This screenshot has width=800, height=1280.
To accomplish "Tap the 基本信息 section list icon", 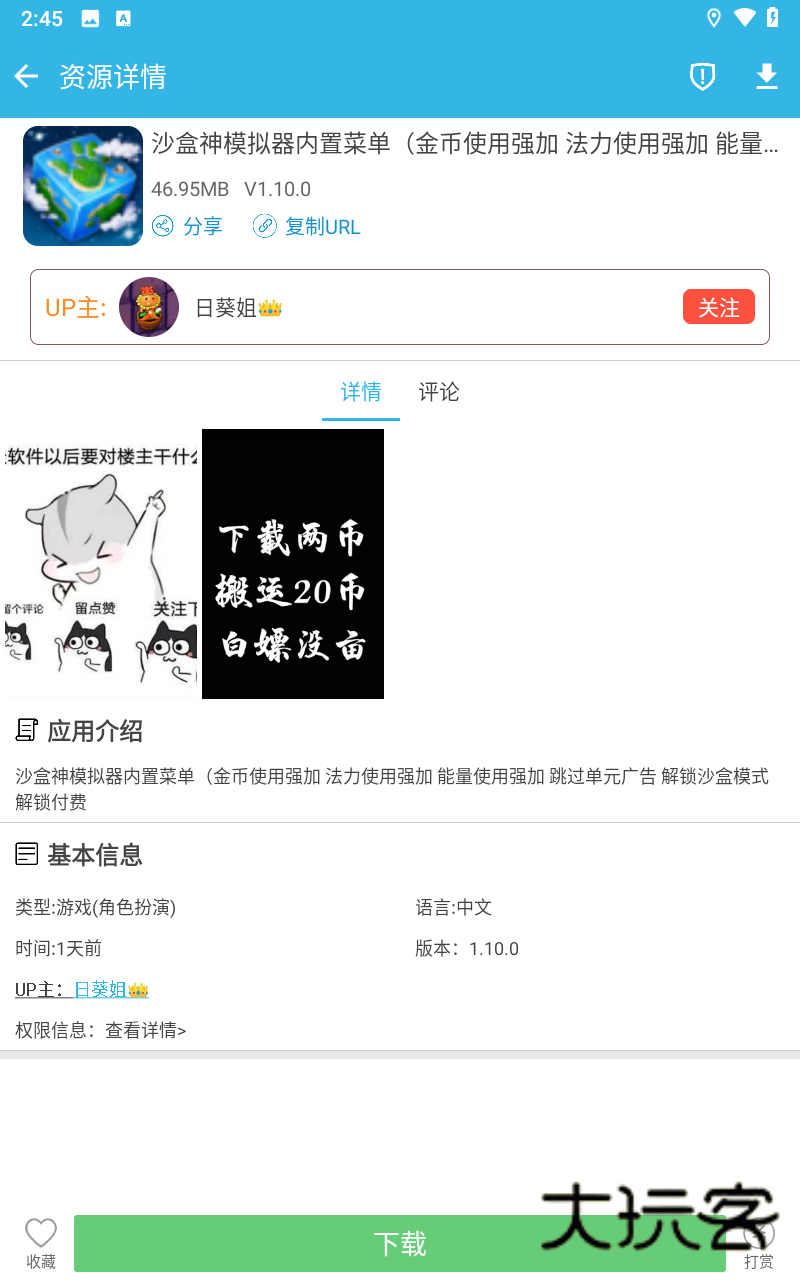I will (27, 854).
